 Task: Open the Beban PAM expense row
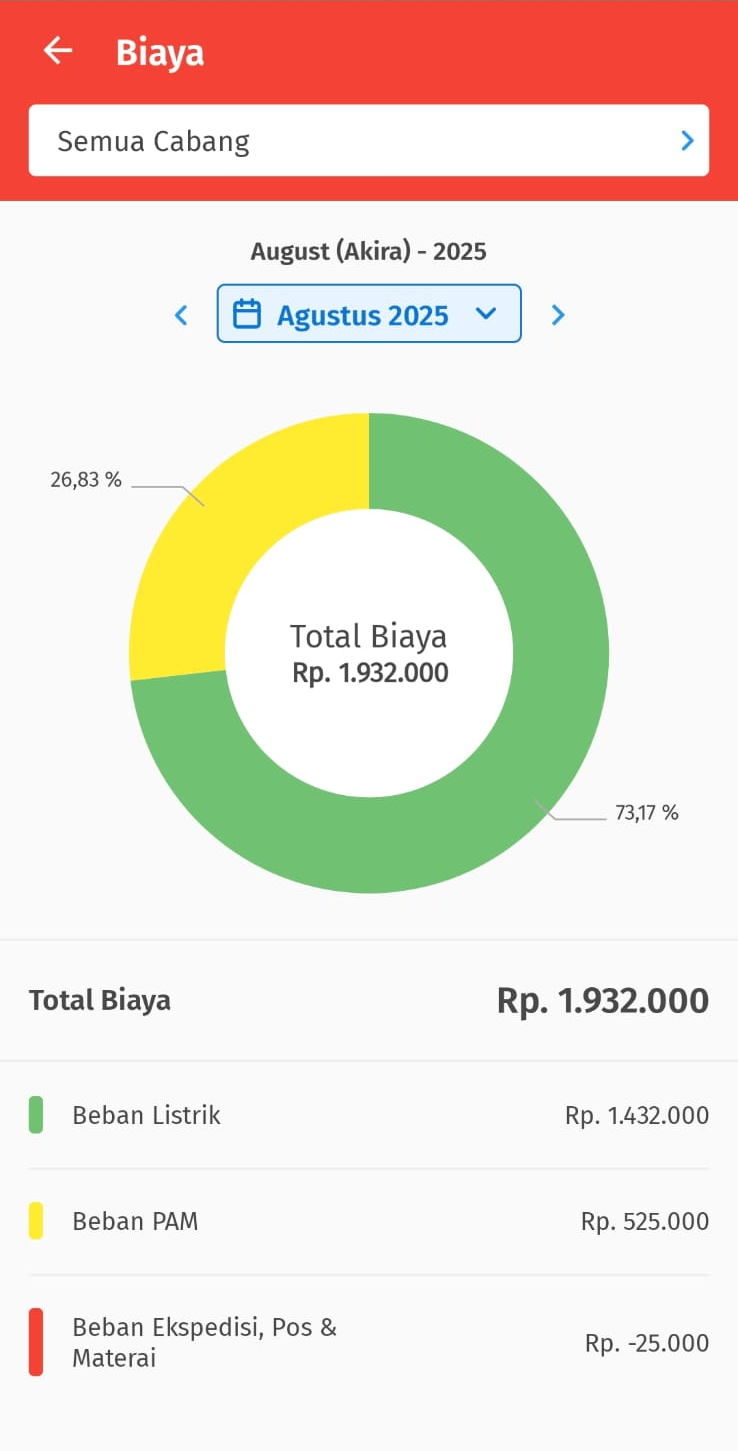[x=369, y=1221]
